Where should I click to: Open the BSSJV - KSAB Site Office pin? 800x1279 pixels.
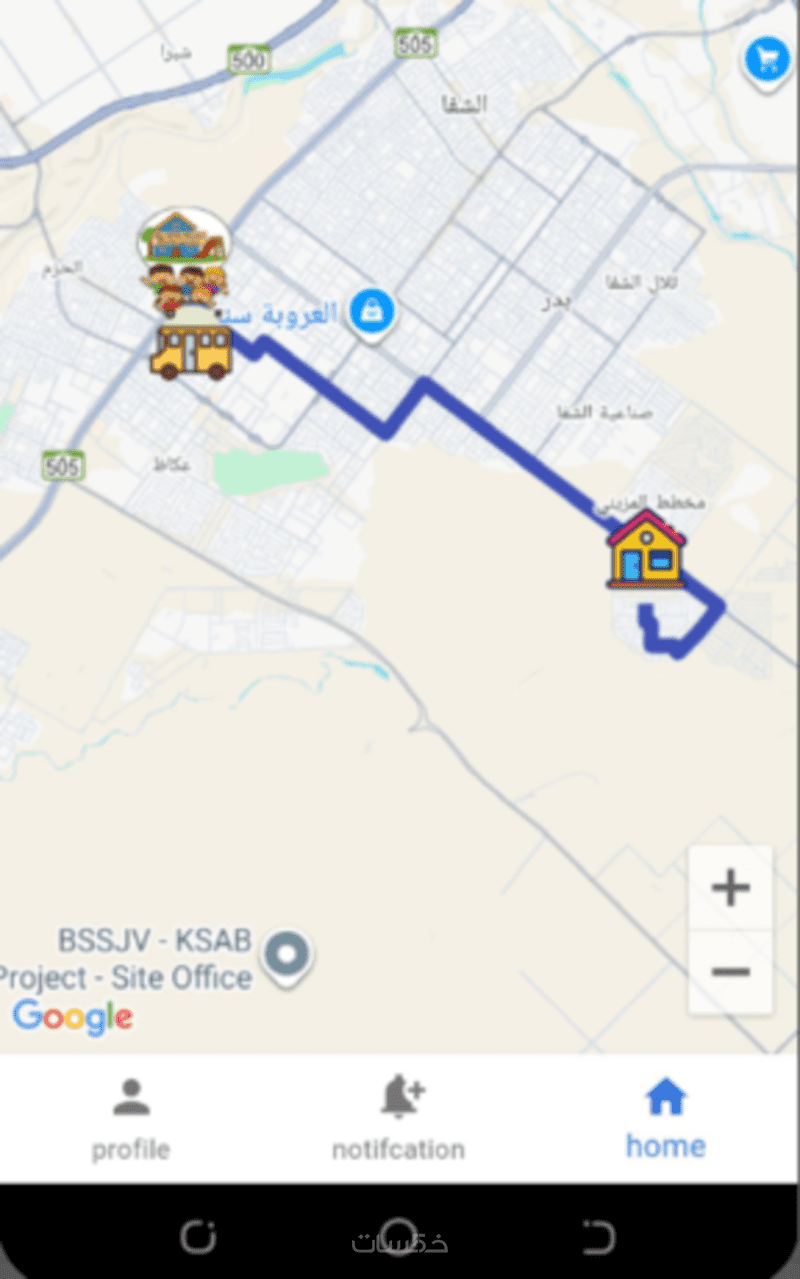287,955
